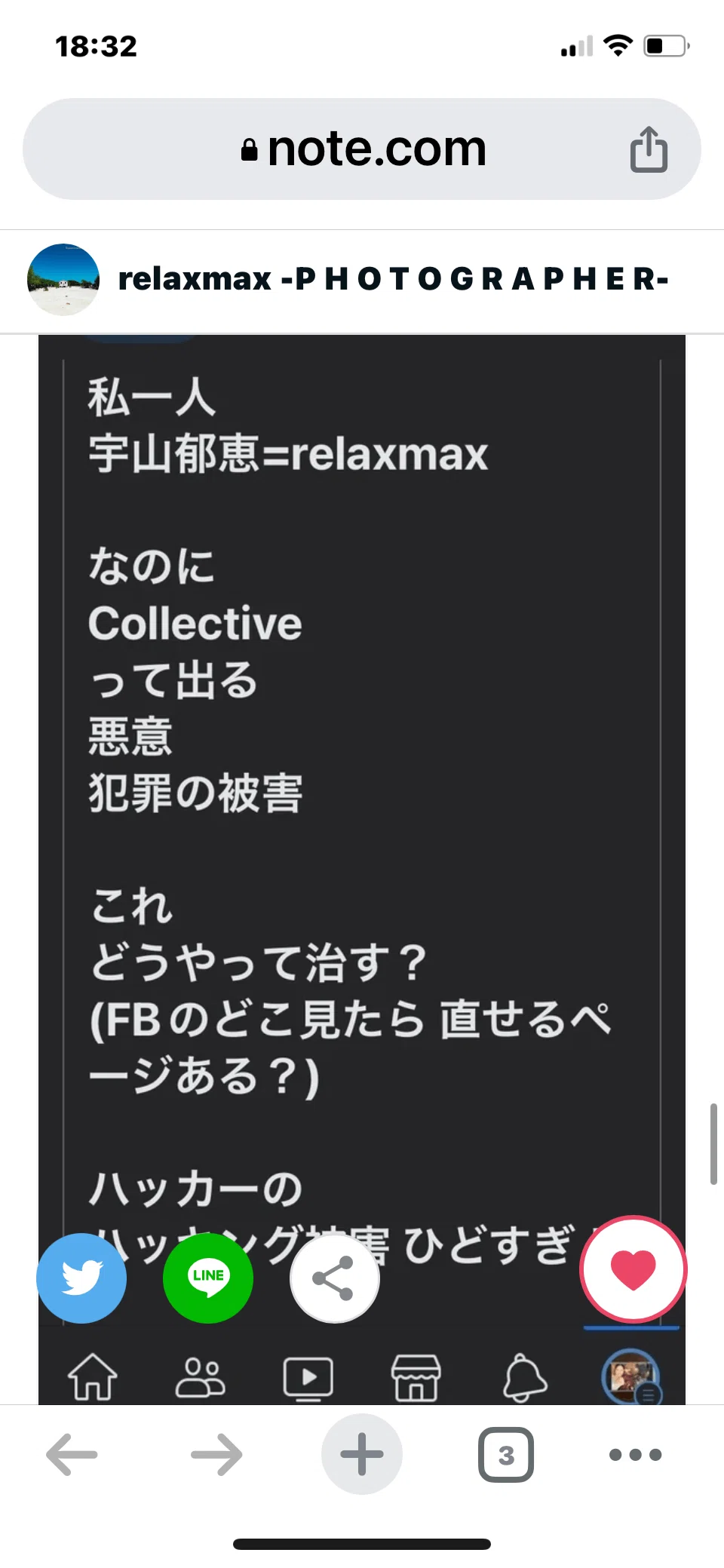
Task: Open a new browser tab
Action: click(x=362, y=1454)
